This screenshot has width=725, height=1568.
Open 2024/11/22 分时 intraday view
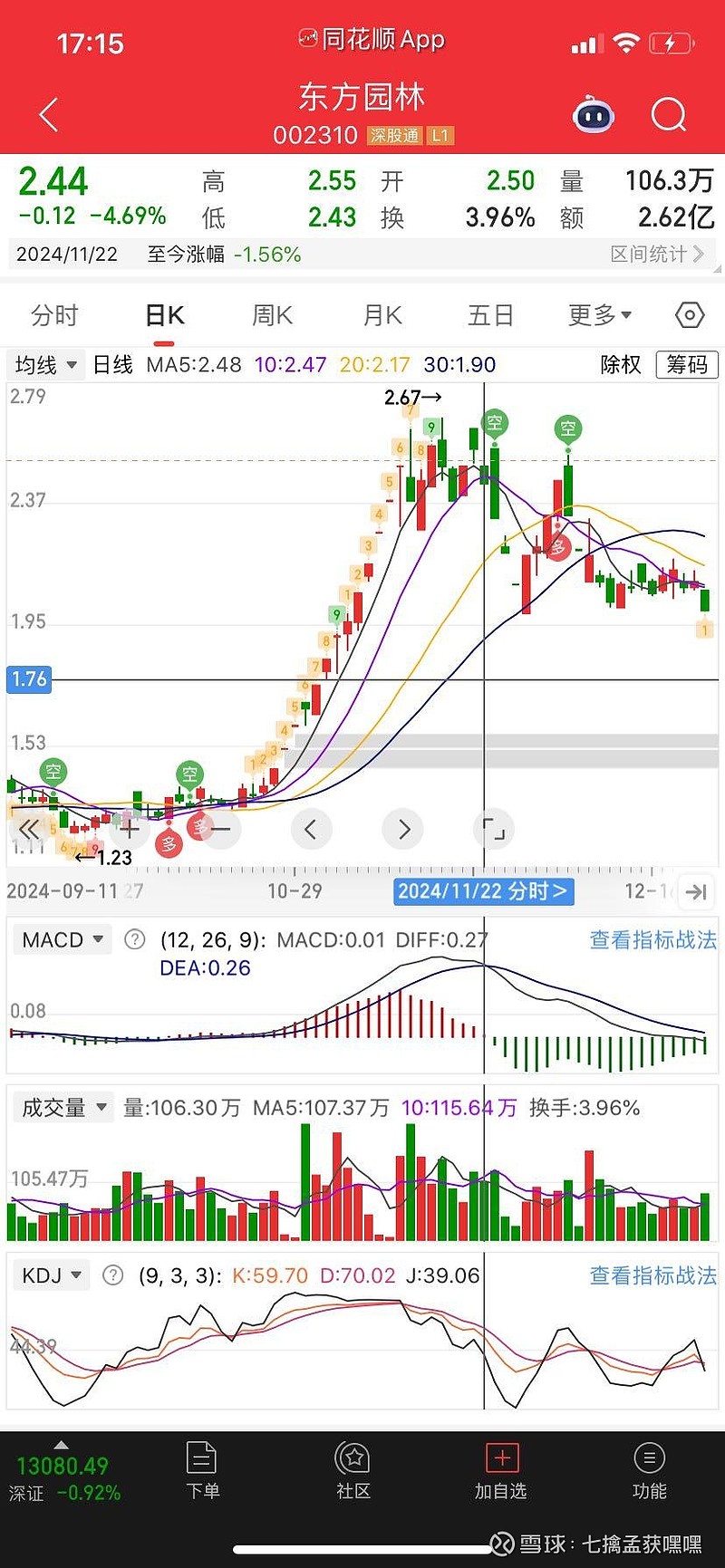click(x=483, y=891)
